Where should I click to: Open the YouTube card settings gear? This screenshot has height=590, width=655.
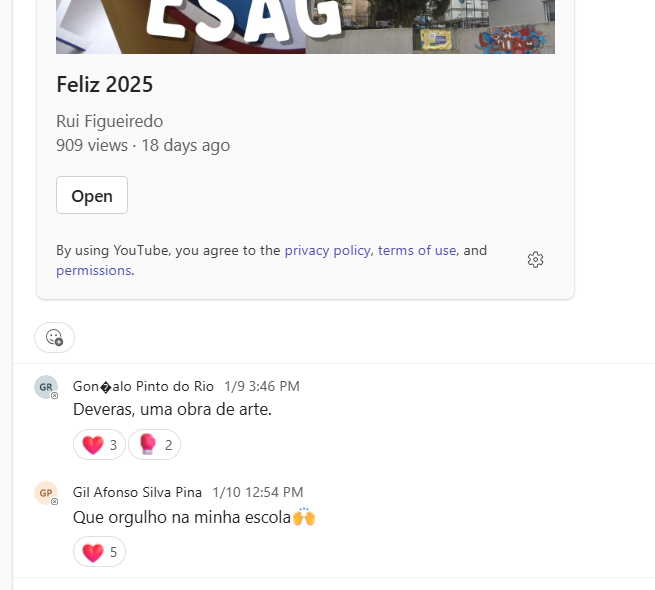(535, 260)
